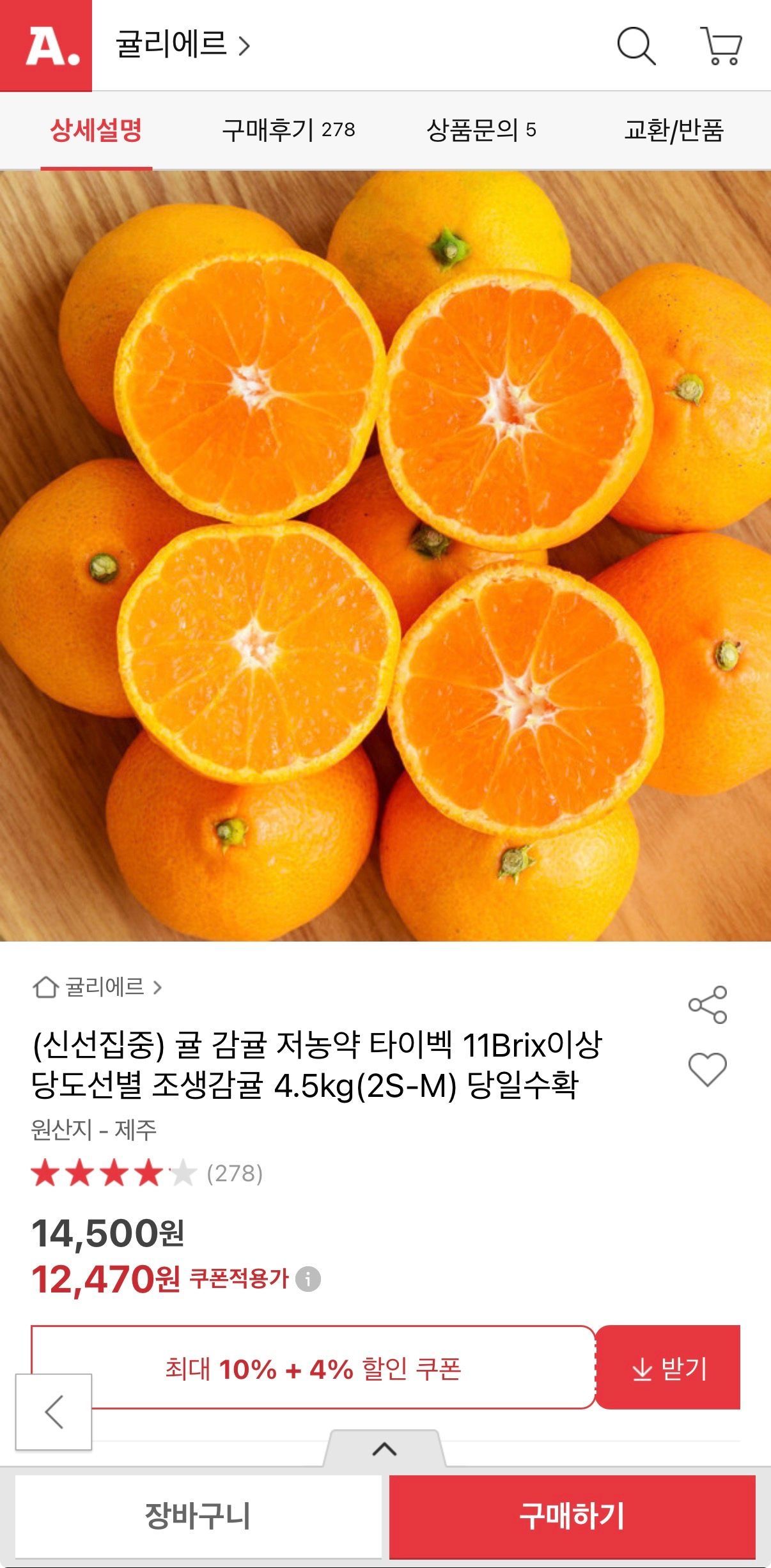Switch to the 상품문의 tab

point(481,130)
